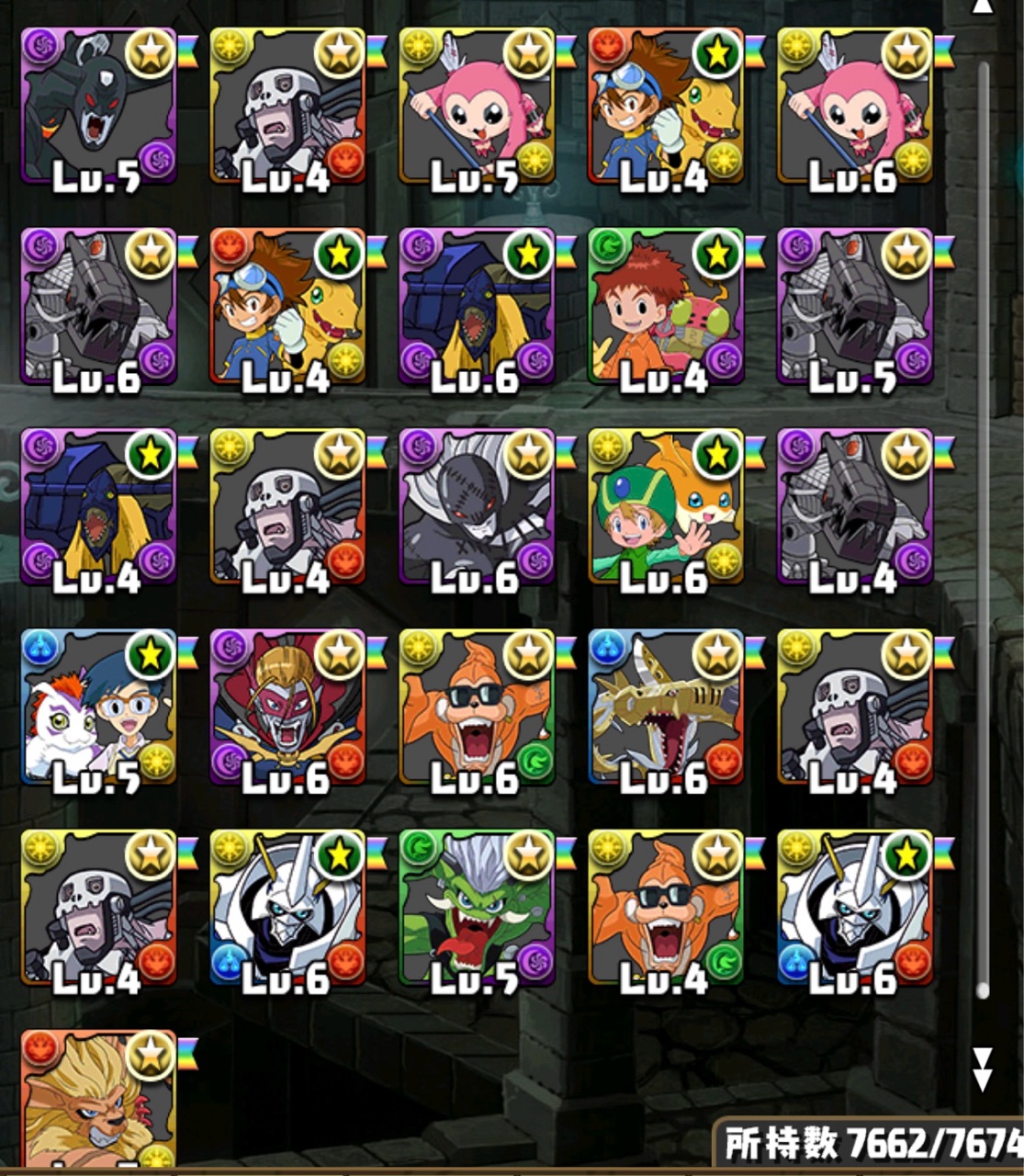The image size is (1024, 1176).
Task: Pick the orange sunglasses monkey at Lv.4
Action: pos(666,909)
